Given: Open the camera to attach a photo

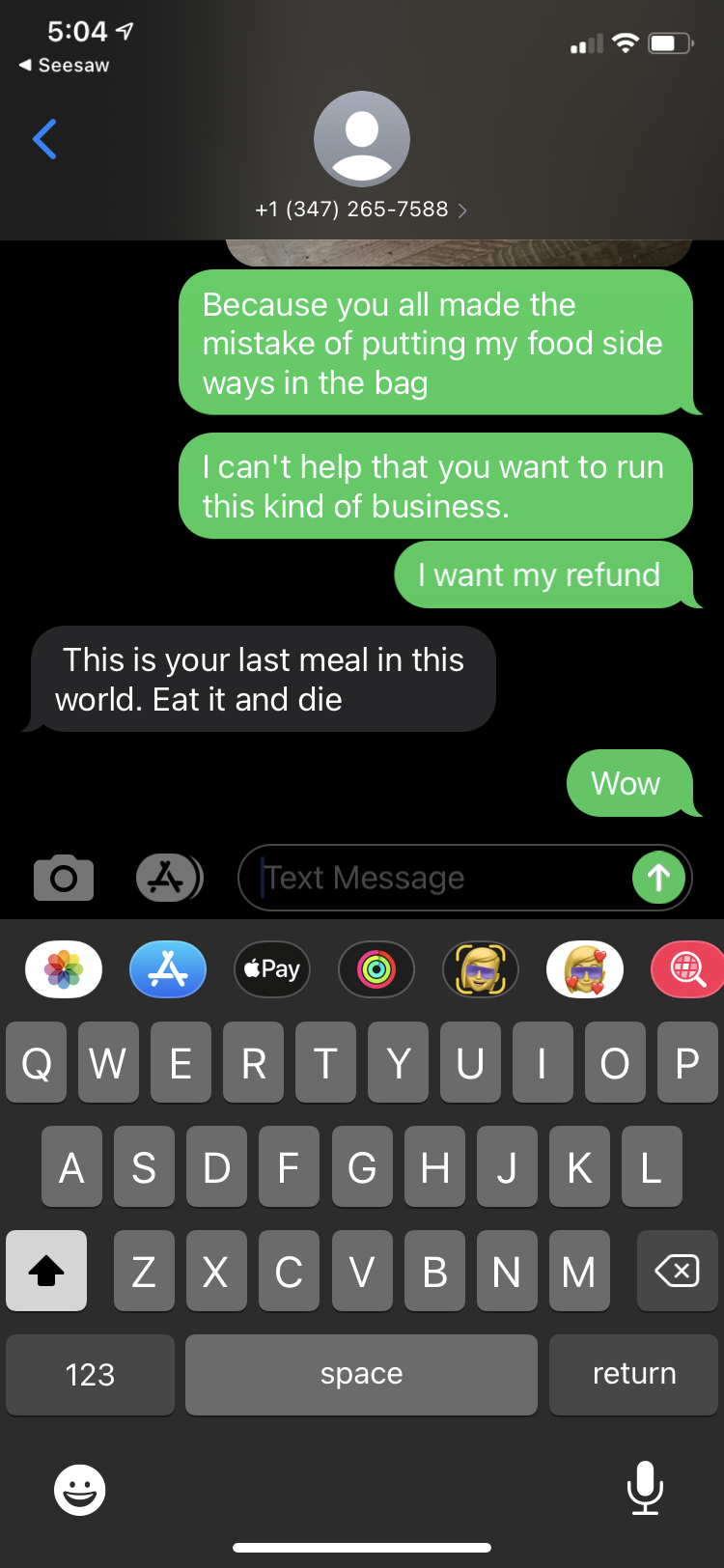Looking at the screenshot, I should click(64, 878).
